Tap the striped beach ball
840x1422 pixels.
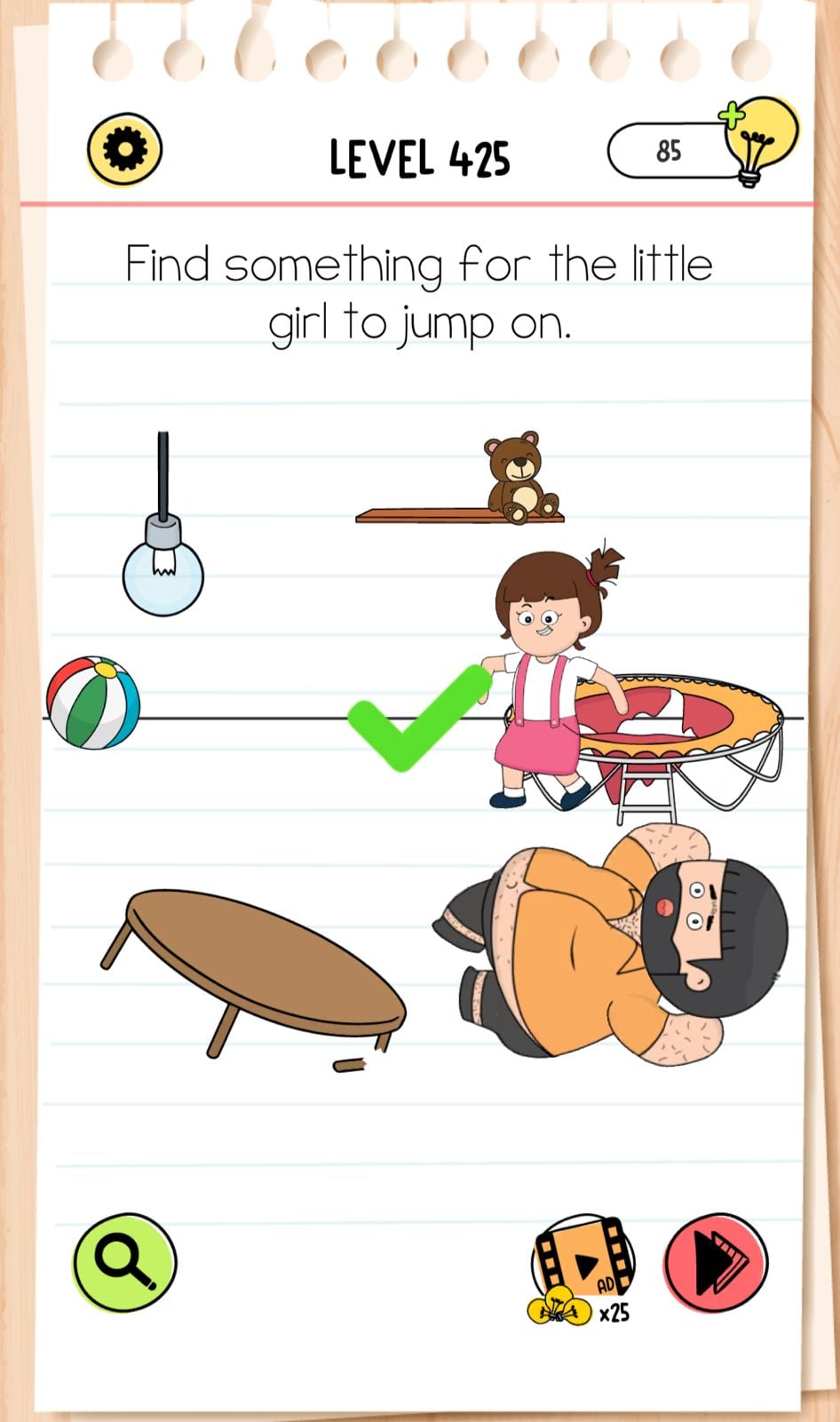[93, 702]
